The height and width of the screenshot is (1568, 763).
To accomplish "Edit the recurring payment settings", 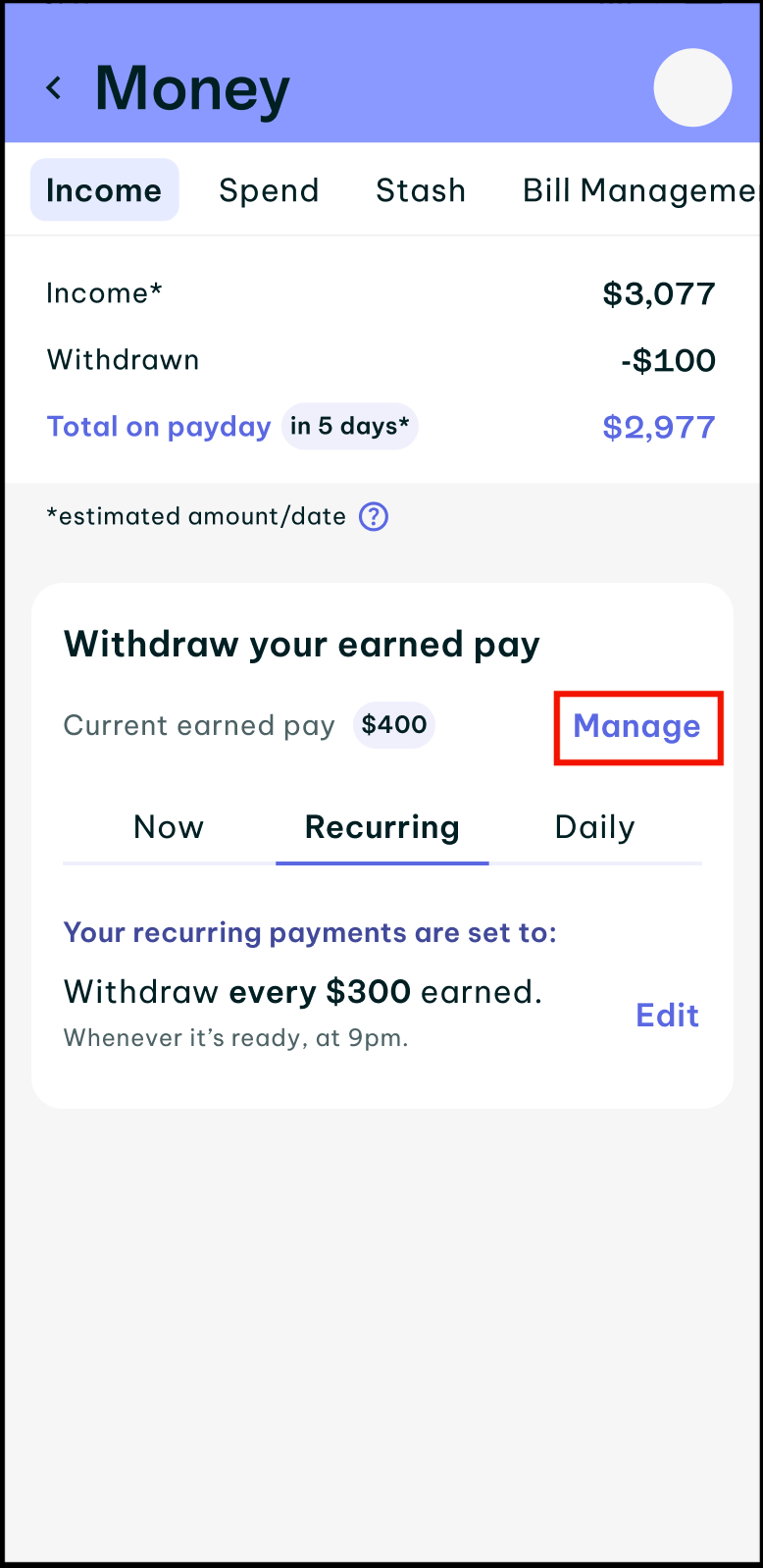I will point(667,1015).
